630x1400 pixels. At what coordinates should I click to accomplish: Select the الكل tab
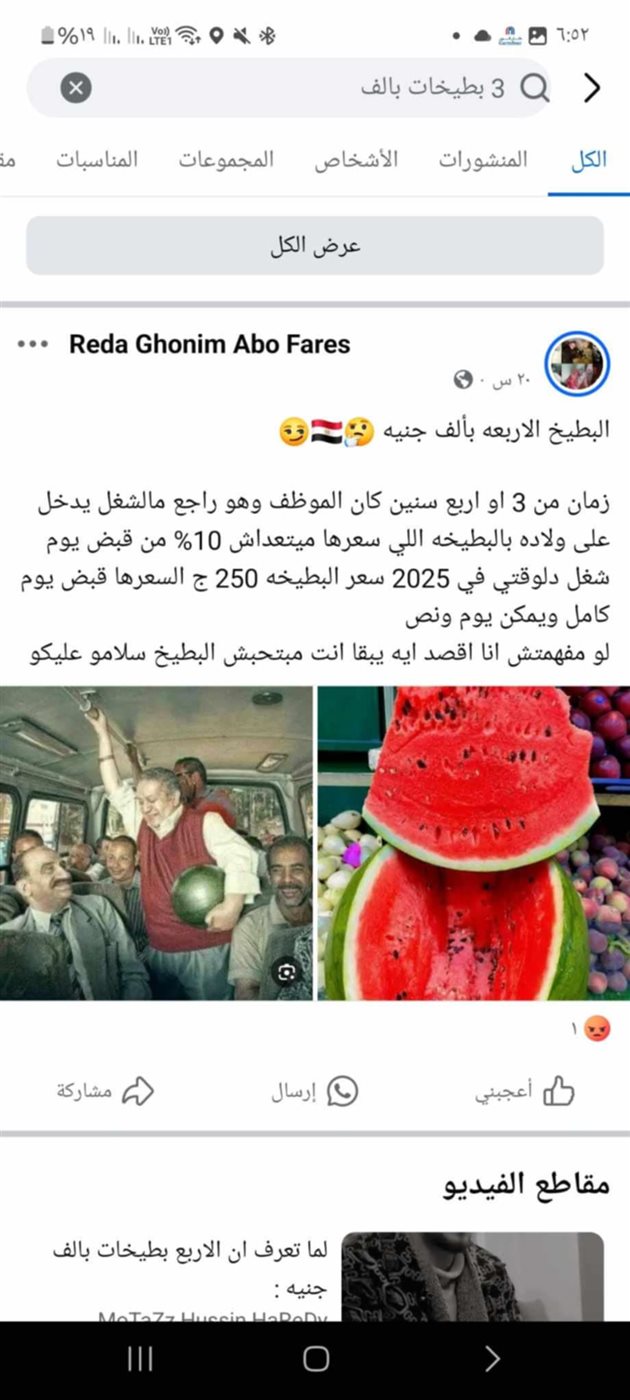click(588, 160)
